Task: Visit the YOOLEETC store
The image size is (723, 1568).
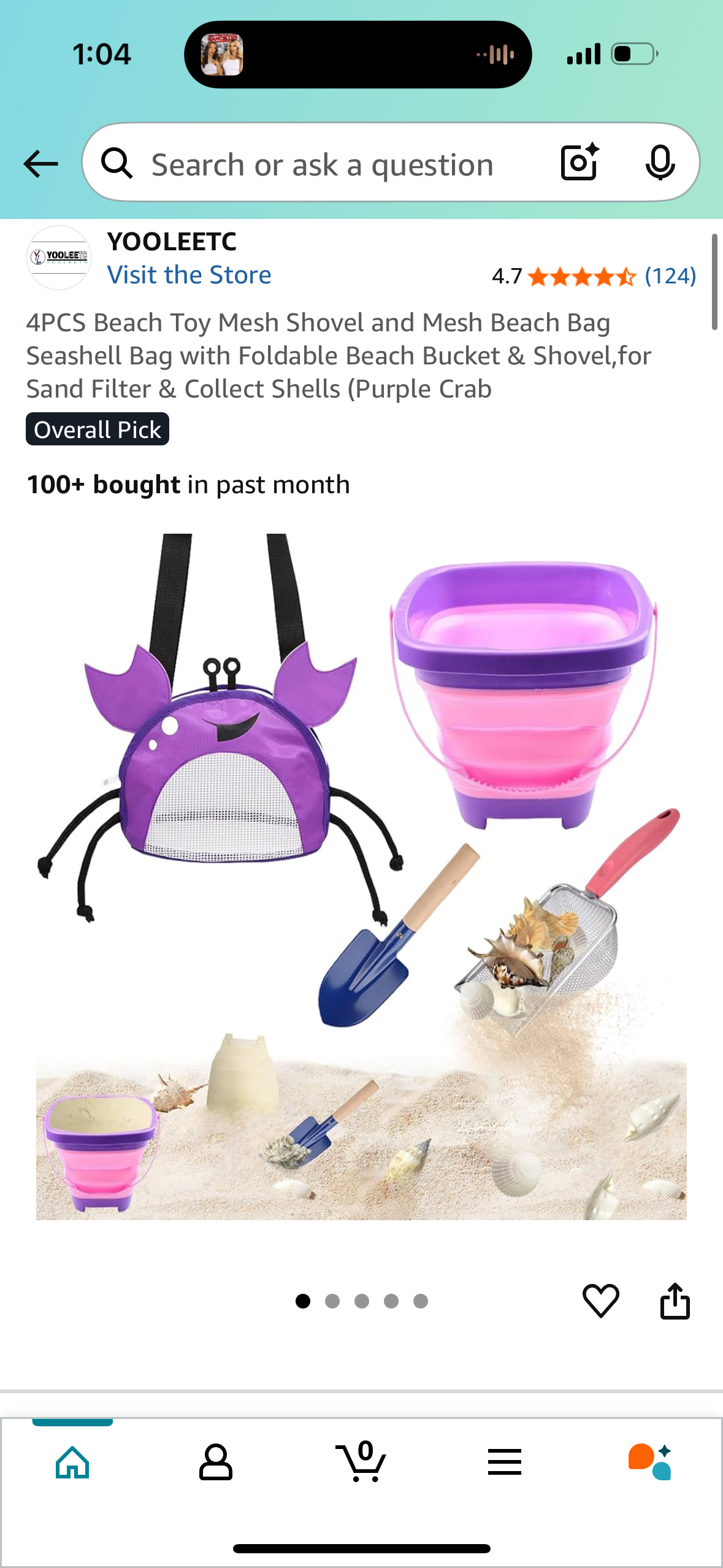Action: 189,275
